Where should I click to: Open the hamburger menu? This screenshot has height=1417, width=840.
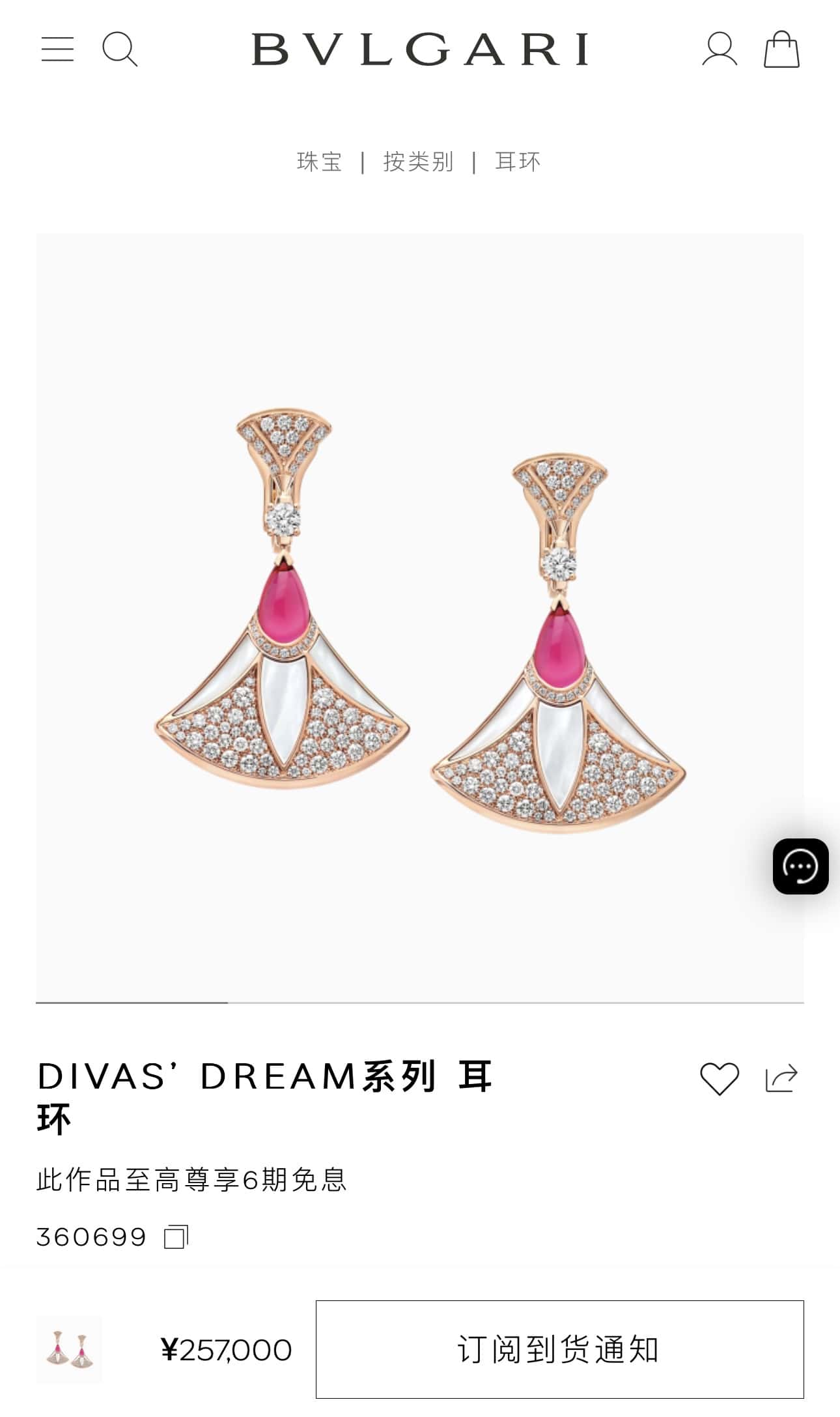[x=57, y=49]
